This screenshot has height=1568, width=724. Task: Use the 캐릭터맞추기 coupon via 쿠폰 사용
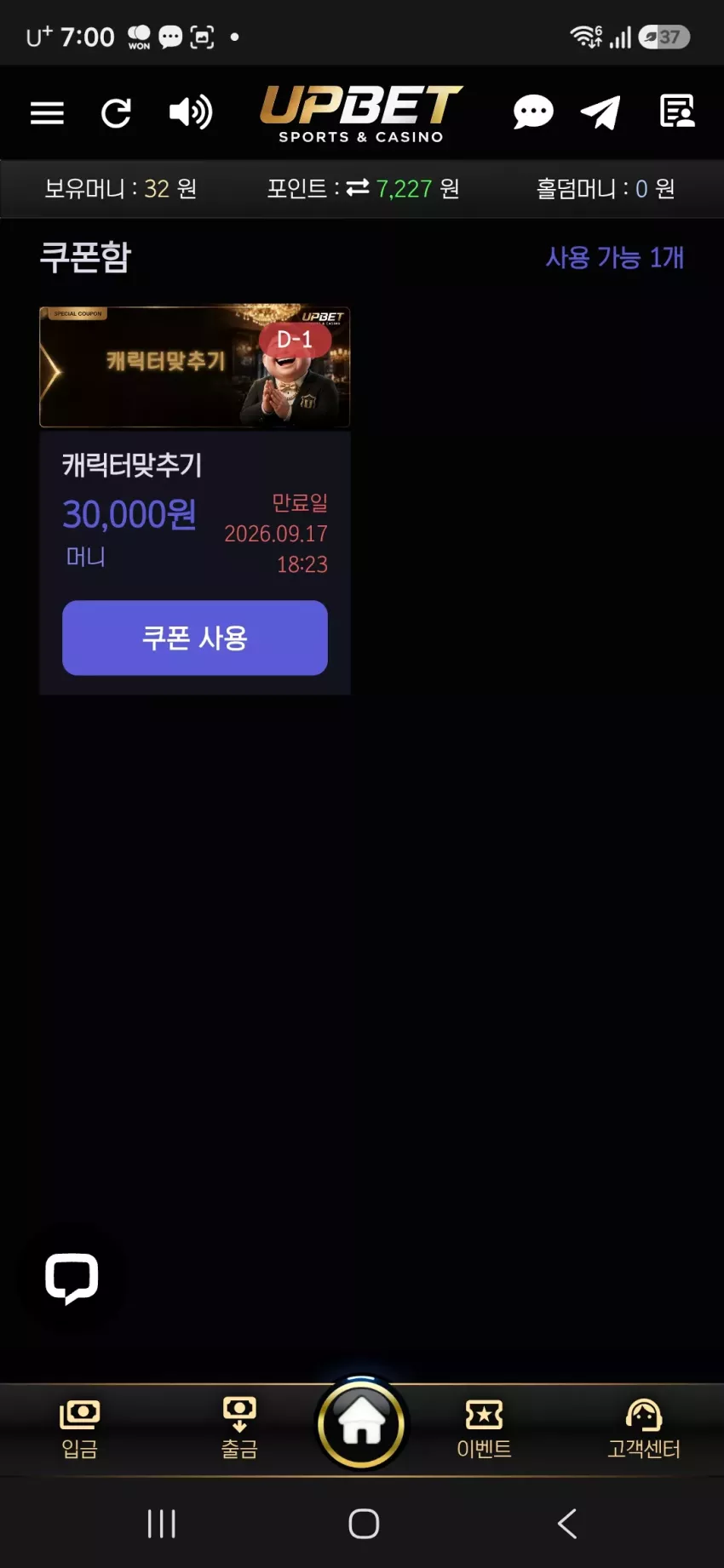[195, 638]
